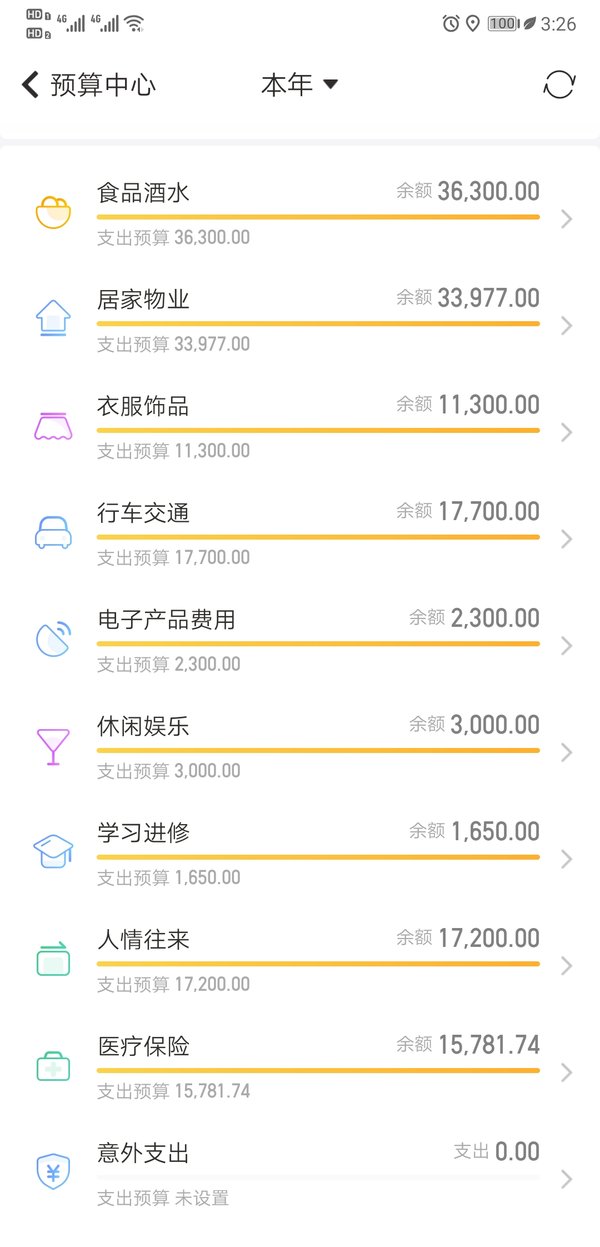Open the 本年 period dropdown
The image size is (600, 1247).
click(299, 85)
